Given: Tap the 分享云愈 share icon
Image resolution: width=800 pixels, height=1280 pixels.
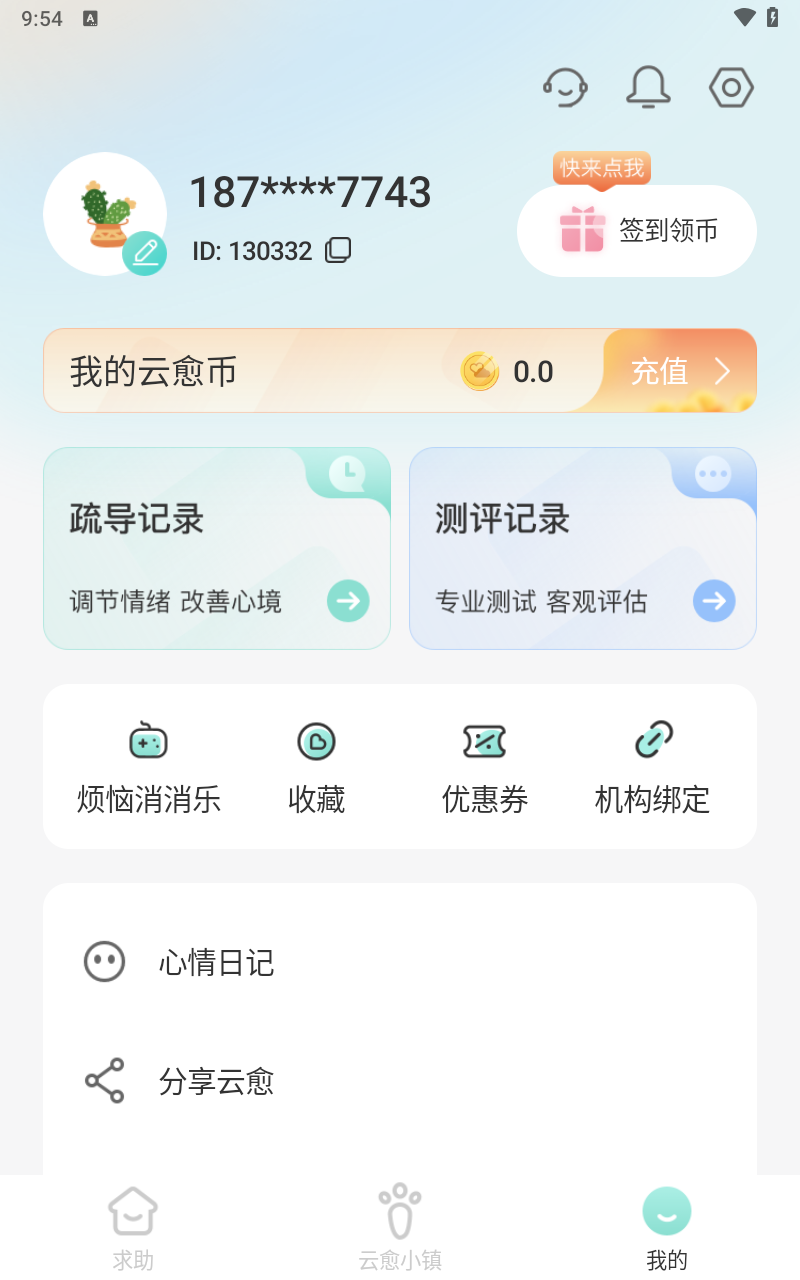Looking at the screenshot, I should (x=103, y=1081).
